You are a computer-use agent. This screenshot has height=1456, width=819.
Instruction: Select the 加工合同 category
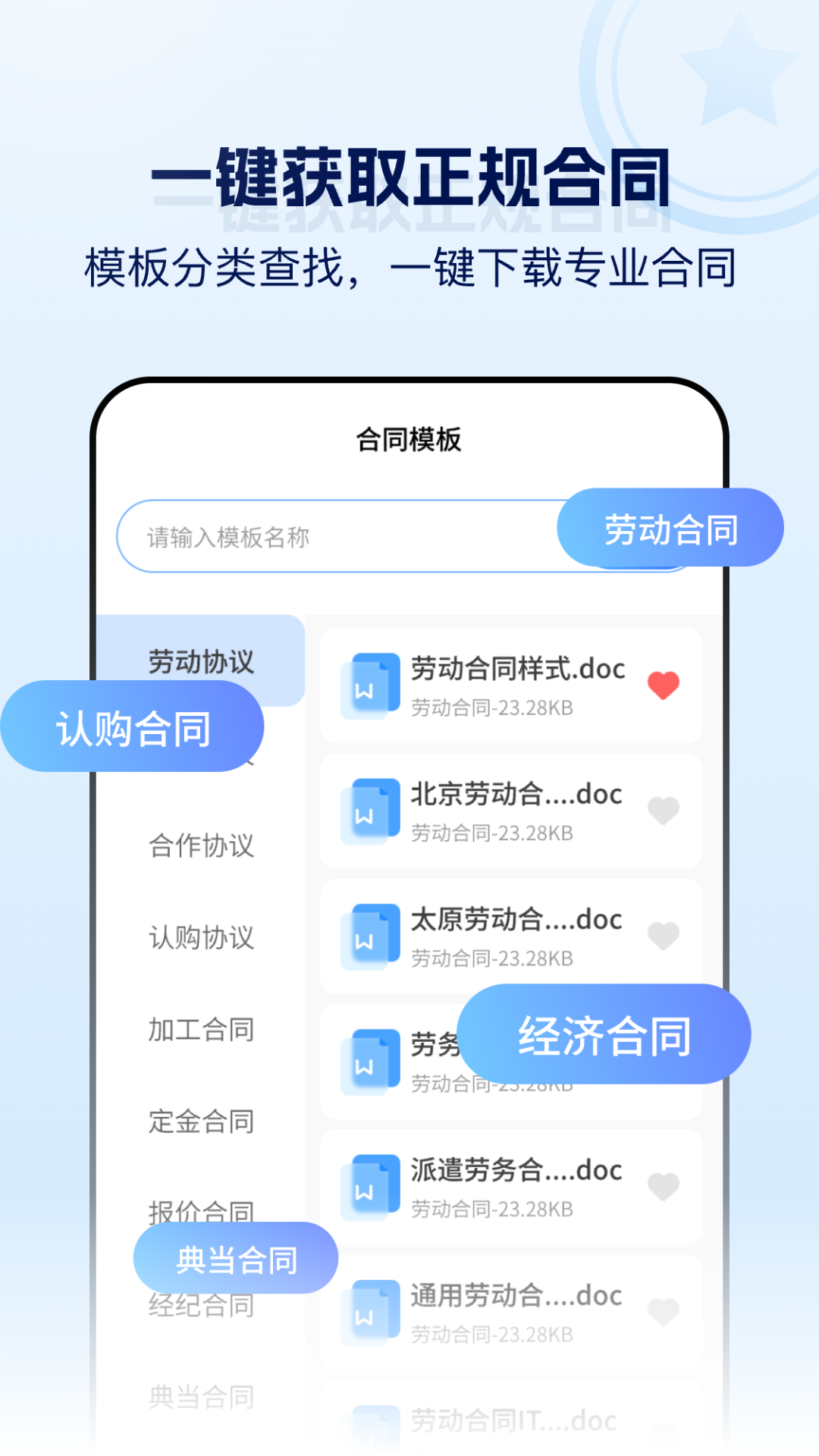point(200,1030)
